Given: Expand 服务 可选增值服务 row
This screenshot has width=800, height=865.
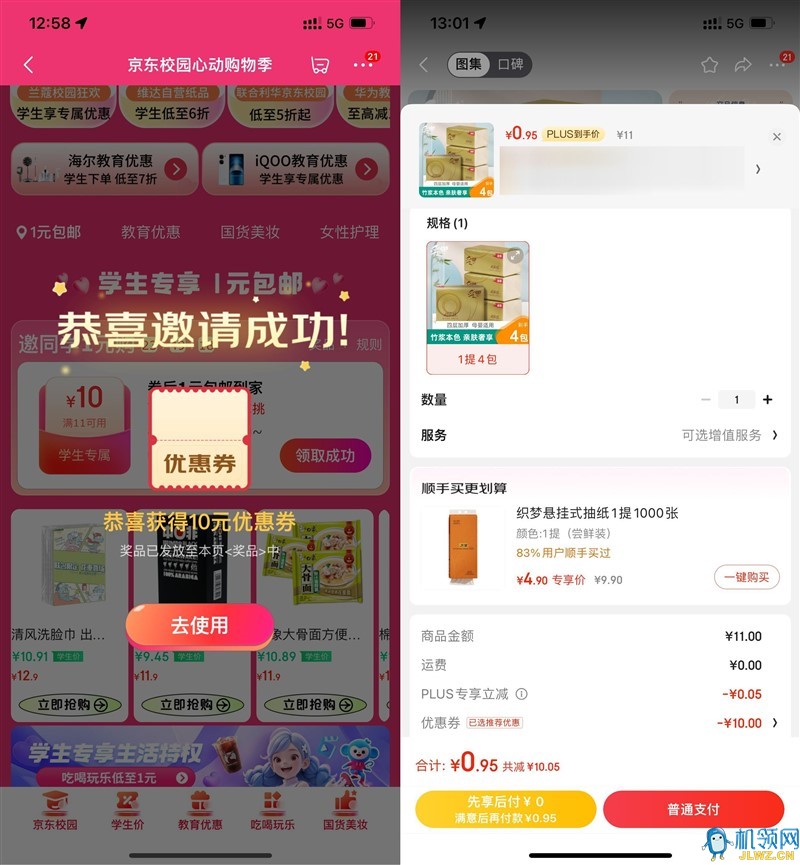Looking at the screenshot, I should coord(728,435).
